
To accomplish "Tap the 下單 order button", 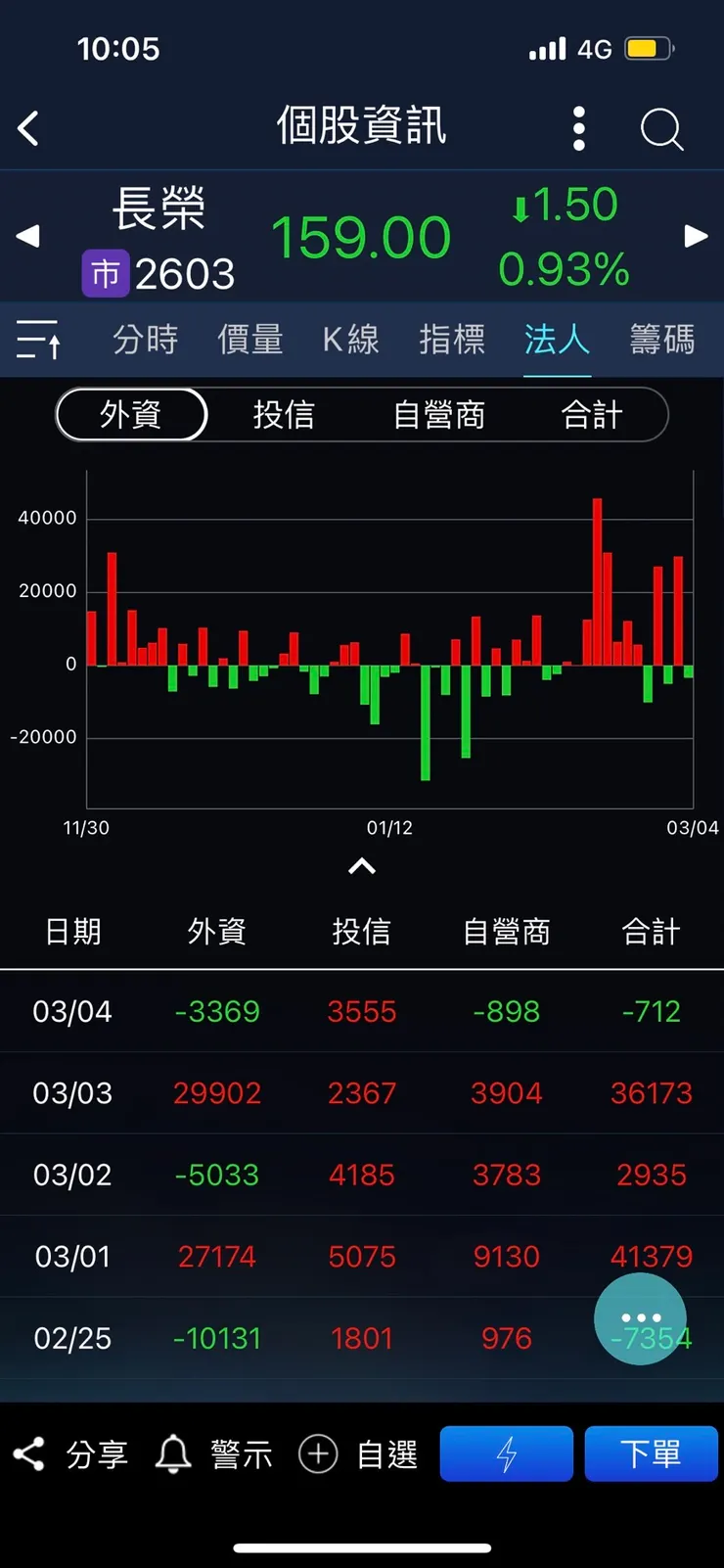I will 652,1453.
